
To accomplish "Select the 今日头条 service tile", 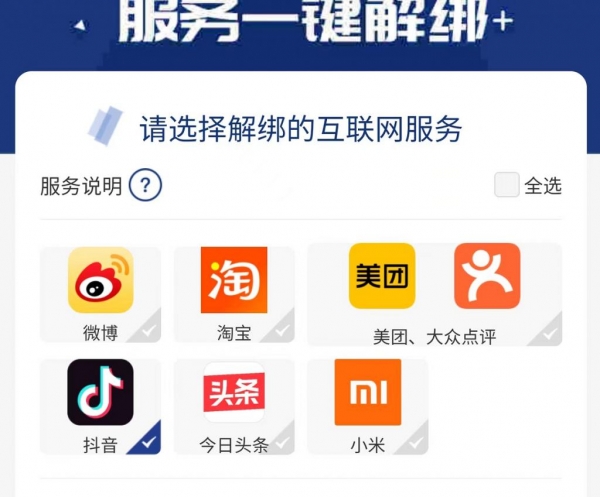I will [x=234, y=406].
